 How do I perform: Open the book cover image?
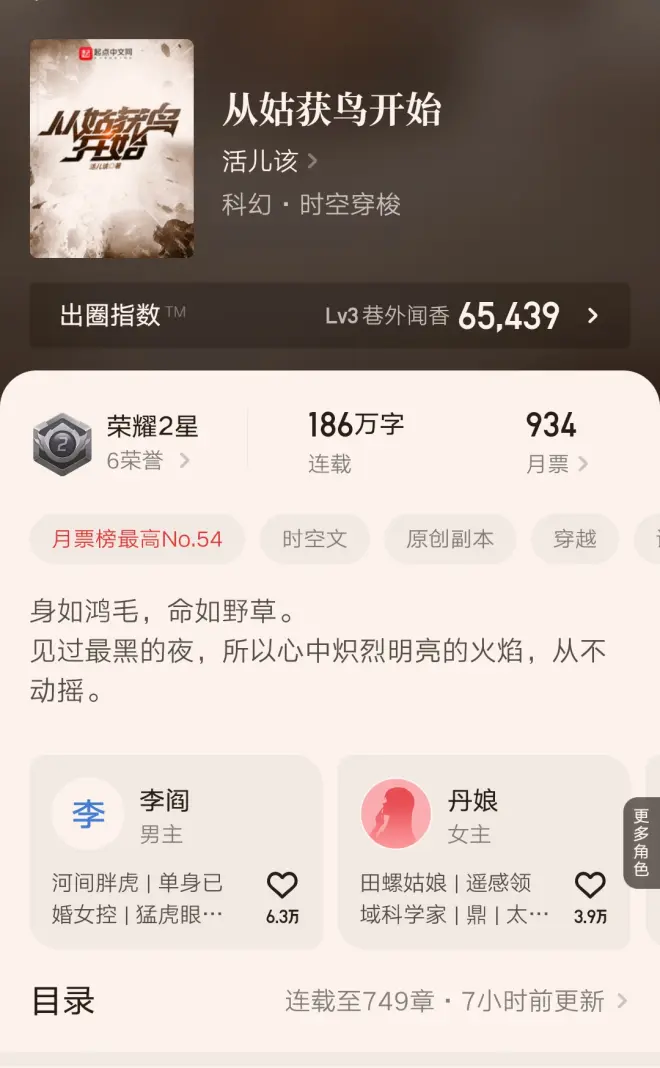[x=111, y=148]
